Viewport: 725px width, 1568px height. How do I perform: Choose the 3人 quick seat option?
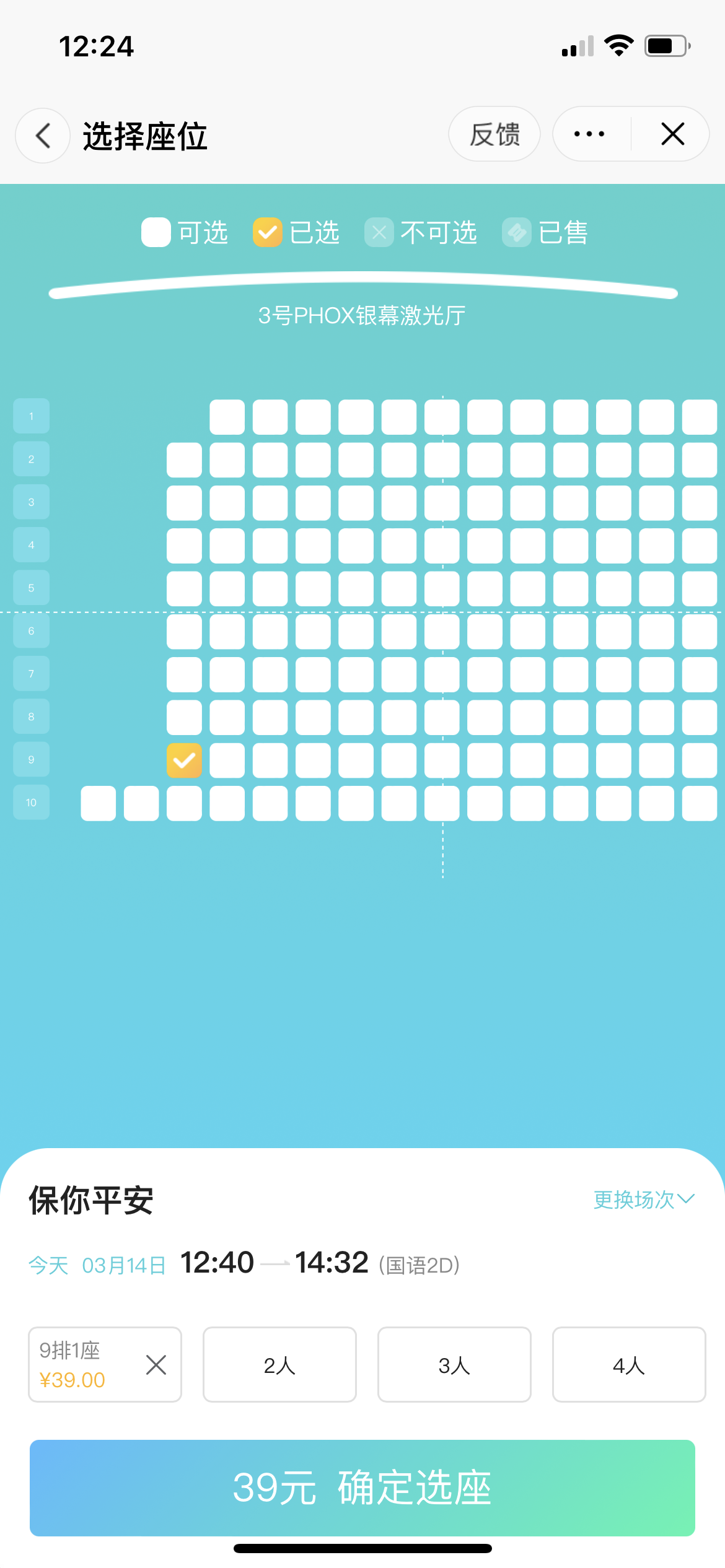pyautogui.click(x=454, y=1364)
